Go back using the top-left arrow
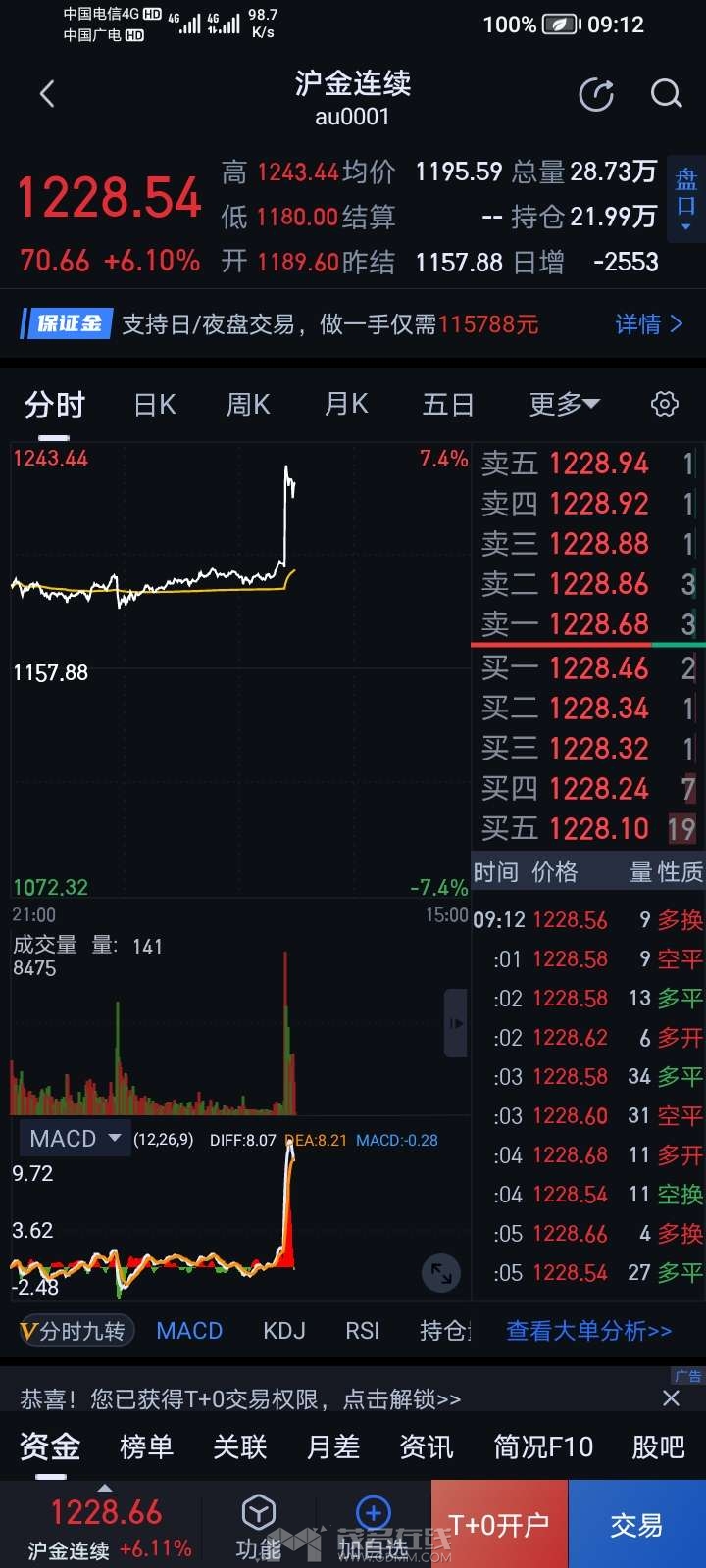The image size is (706, 1568). click(x=46, y=94)
